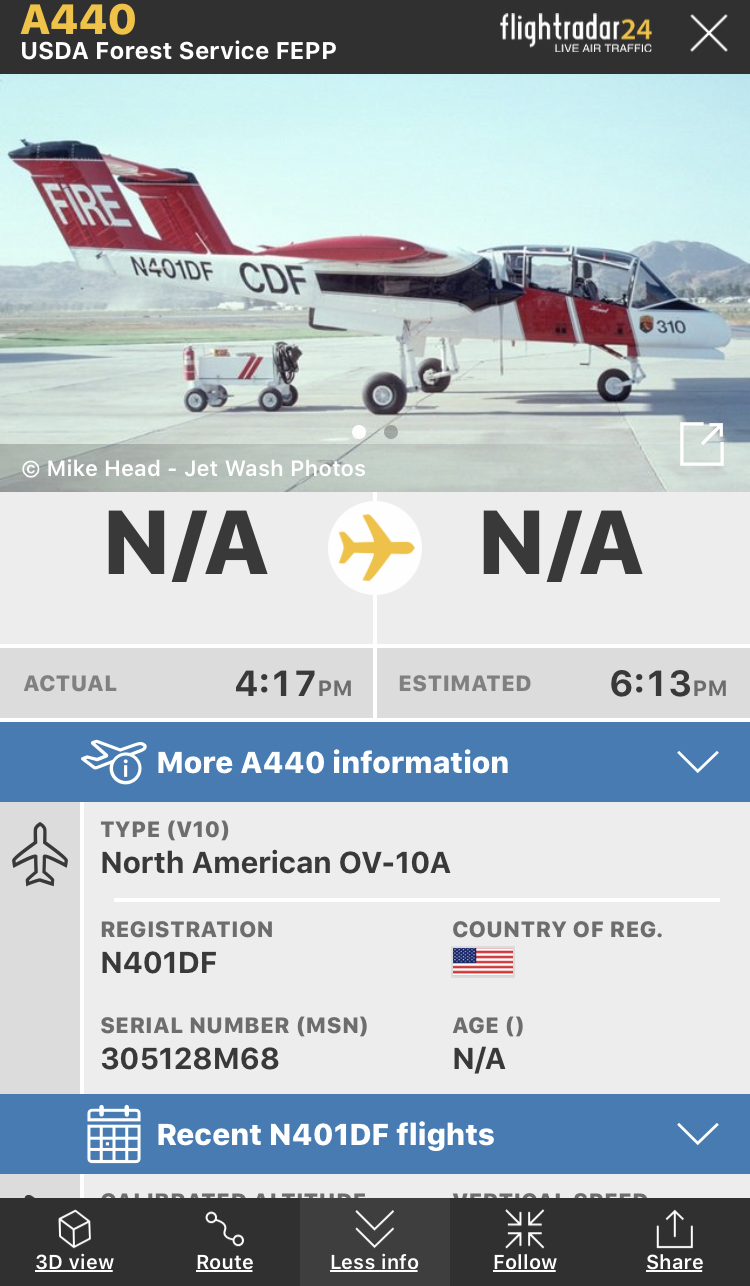Viewport: 750px width, 1286px height.
Task: Share this flight
Action: click(x=675, y=1241)
